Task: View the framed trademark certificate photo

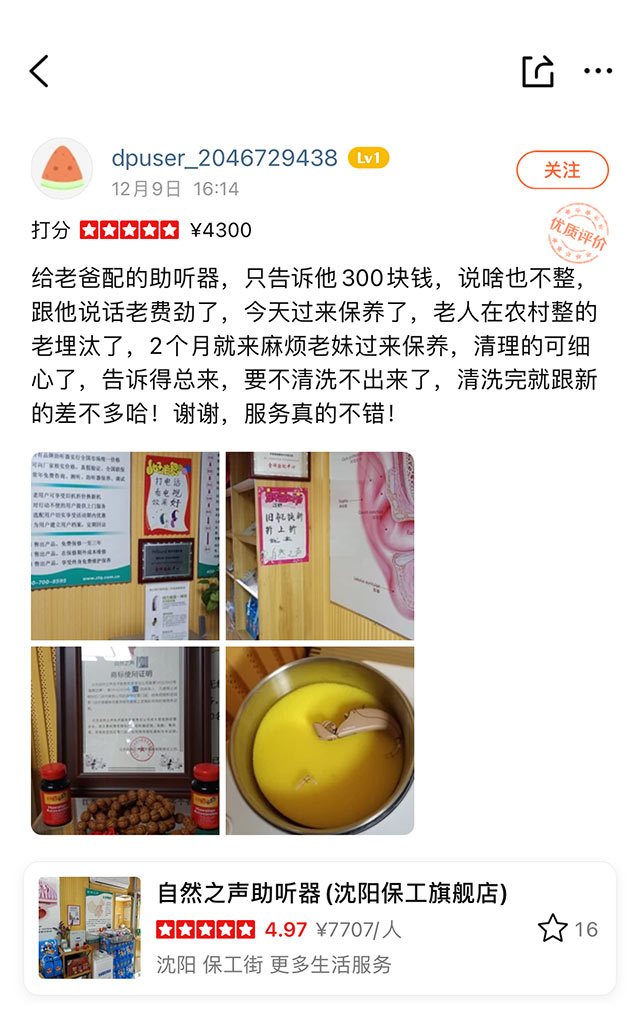Action: click(x=125, y=740)
